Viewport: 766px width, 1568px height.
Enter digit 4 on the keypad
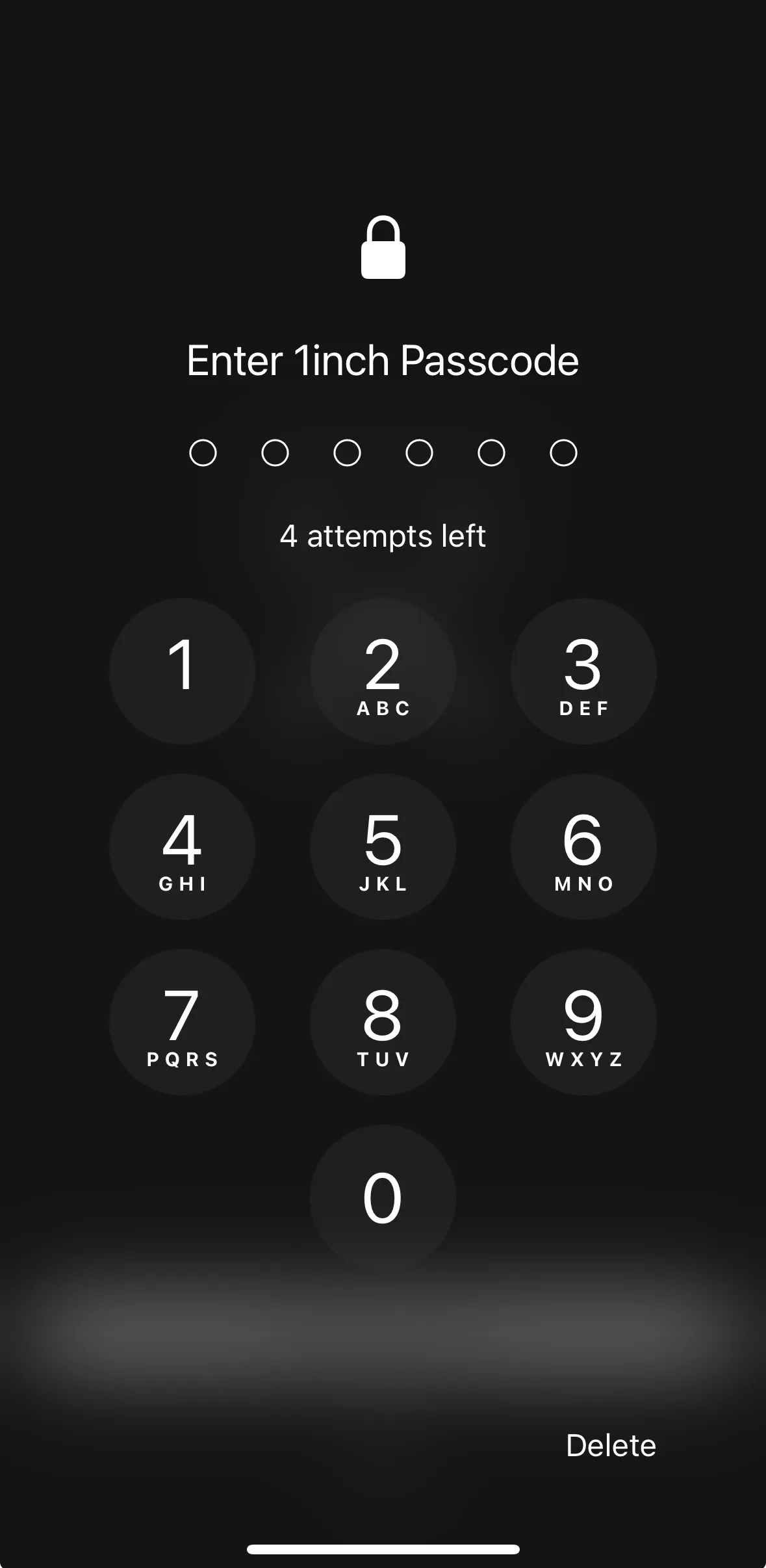coord(182,846)
